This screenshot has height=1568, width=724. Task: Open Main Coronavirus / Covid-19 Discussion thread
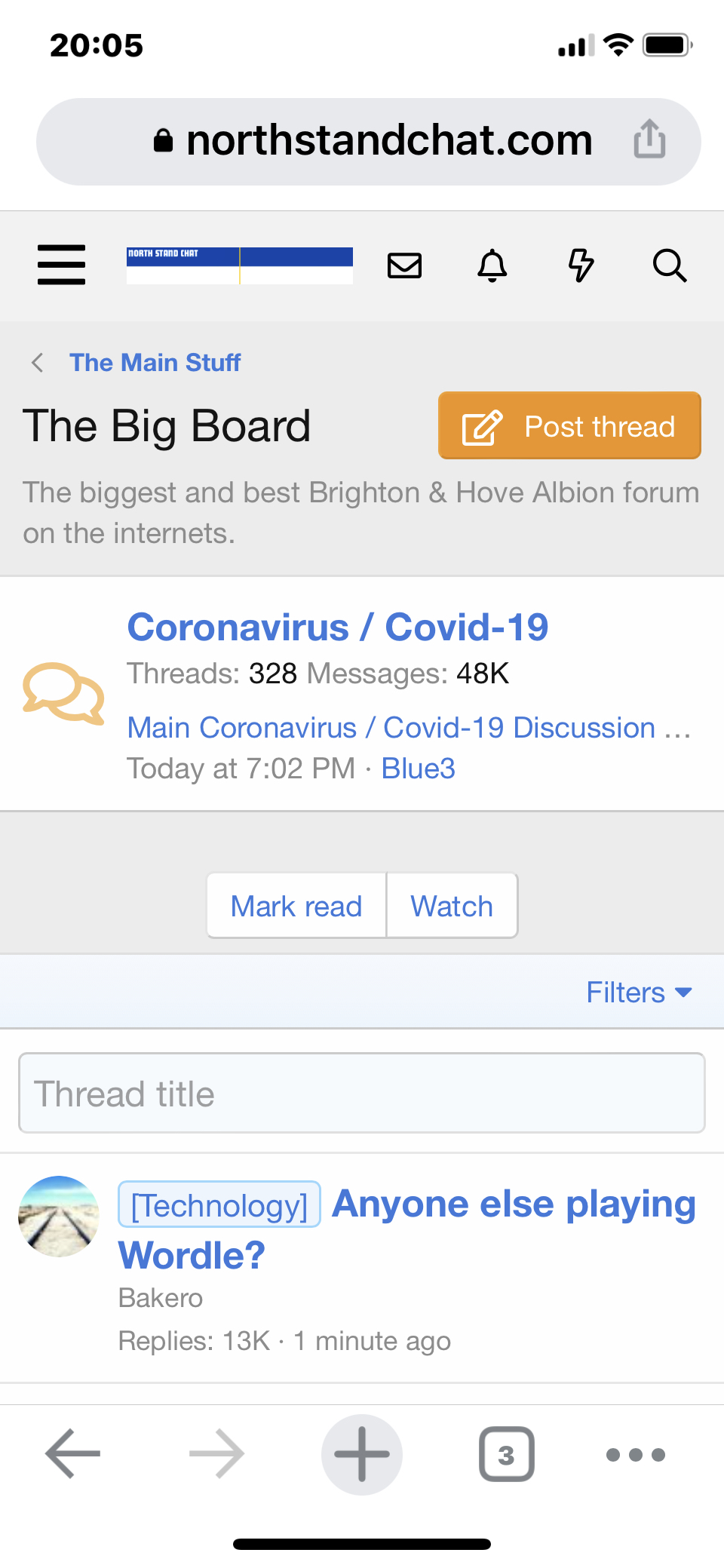tap(409, 728)
